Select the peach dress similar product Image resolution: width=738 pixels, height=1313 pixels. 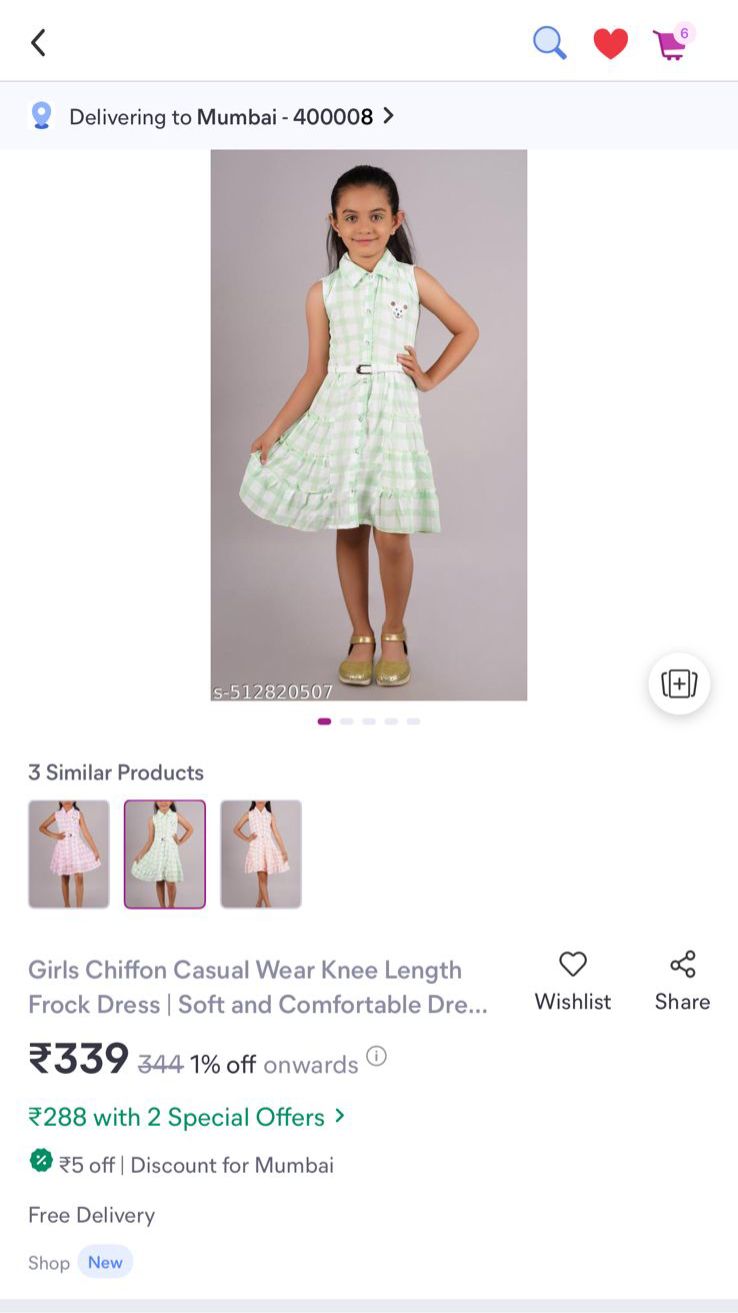point(261,854)
